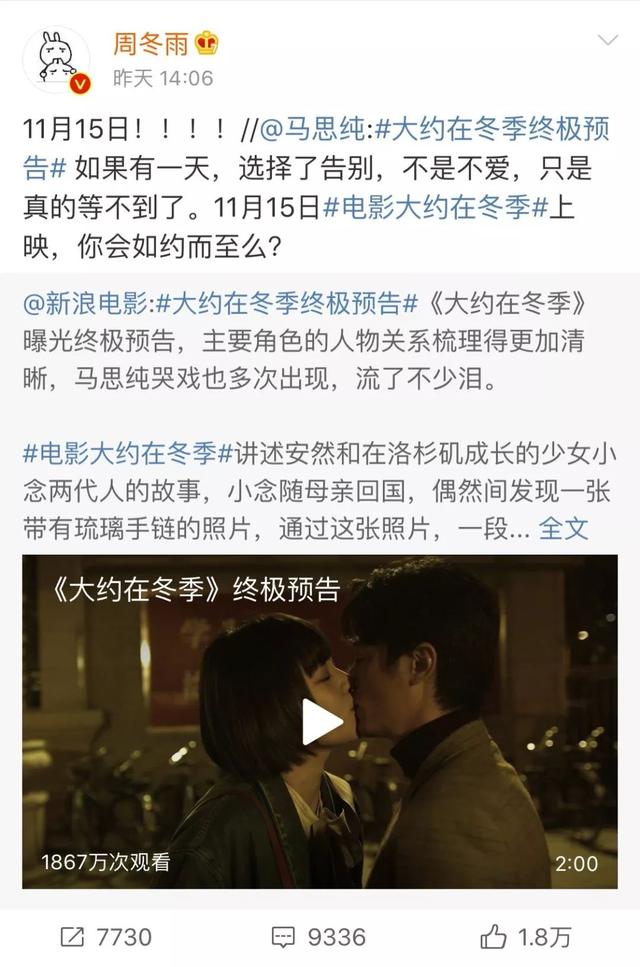Tap 全文 to read the full post
The width and height of the screenshot is (640, 967).
(x=564, y=527)
